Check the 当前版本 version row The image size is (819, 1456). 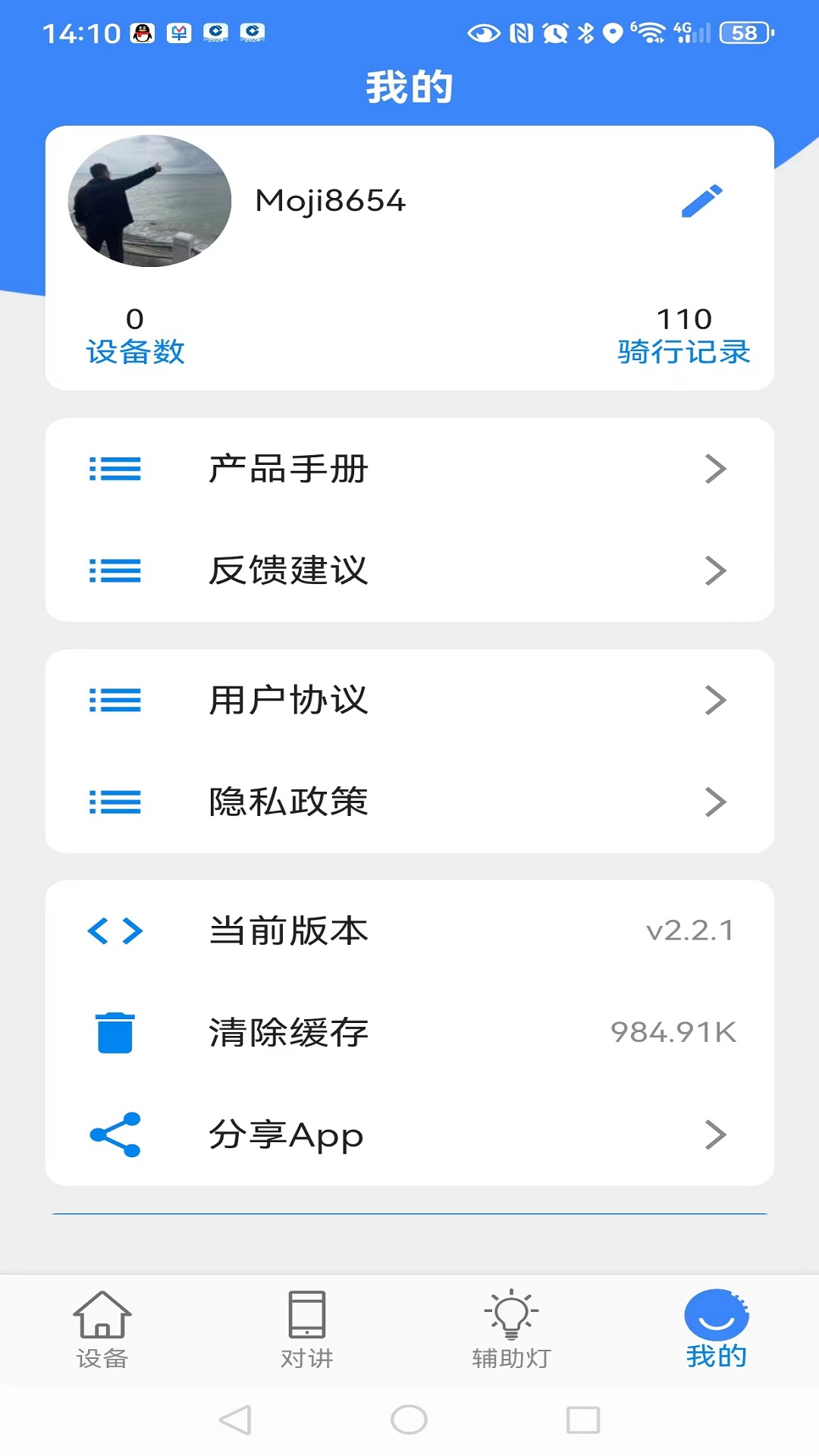409,930
